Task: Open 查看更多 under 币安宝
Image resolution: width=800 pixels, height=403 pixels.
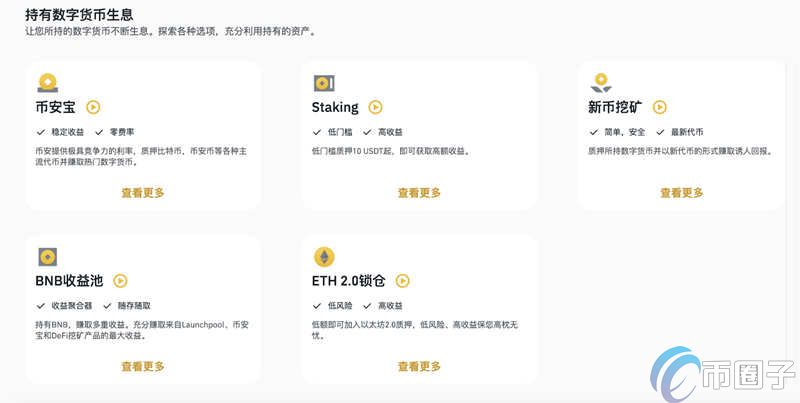Action: [x=143, y=193]
